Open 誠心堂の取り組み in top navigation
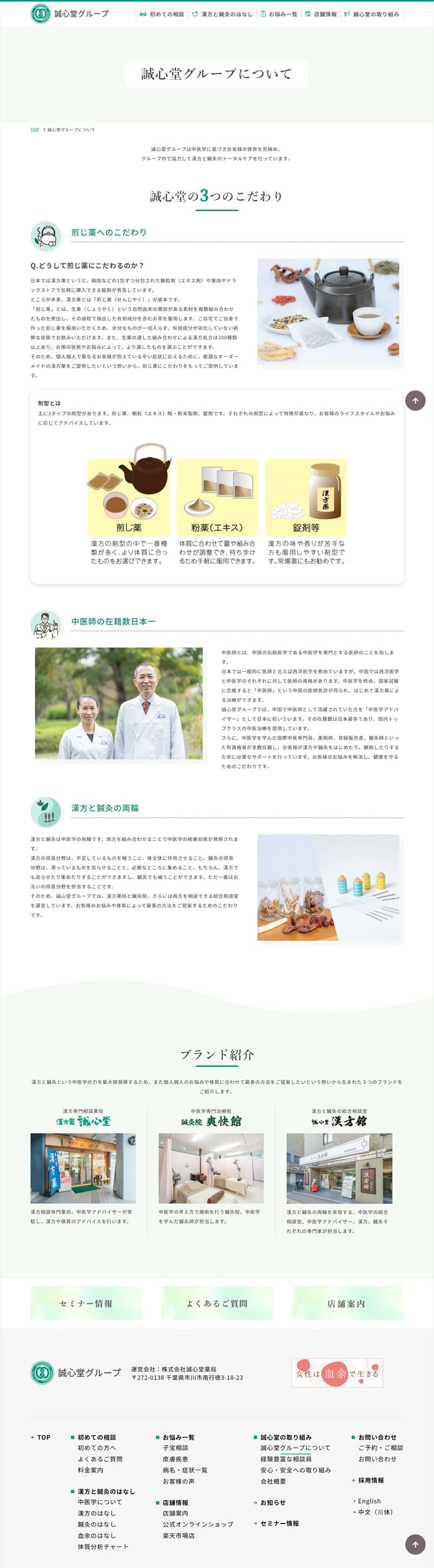This screenshot has height=1568, width=434. 372,14
